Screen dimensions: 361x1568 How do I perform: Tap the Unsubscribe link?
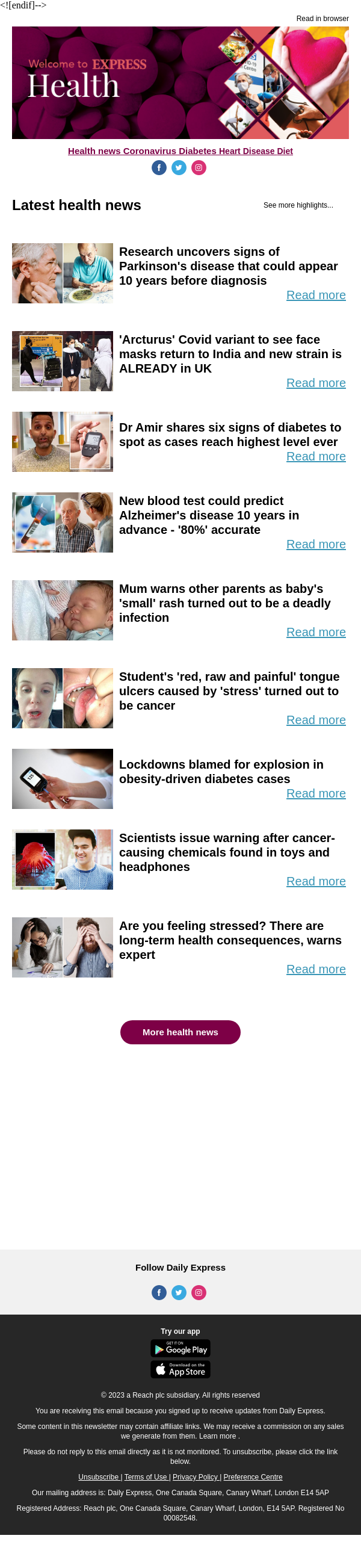(x=98, y=1477)
